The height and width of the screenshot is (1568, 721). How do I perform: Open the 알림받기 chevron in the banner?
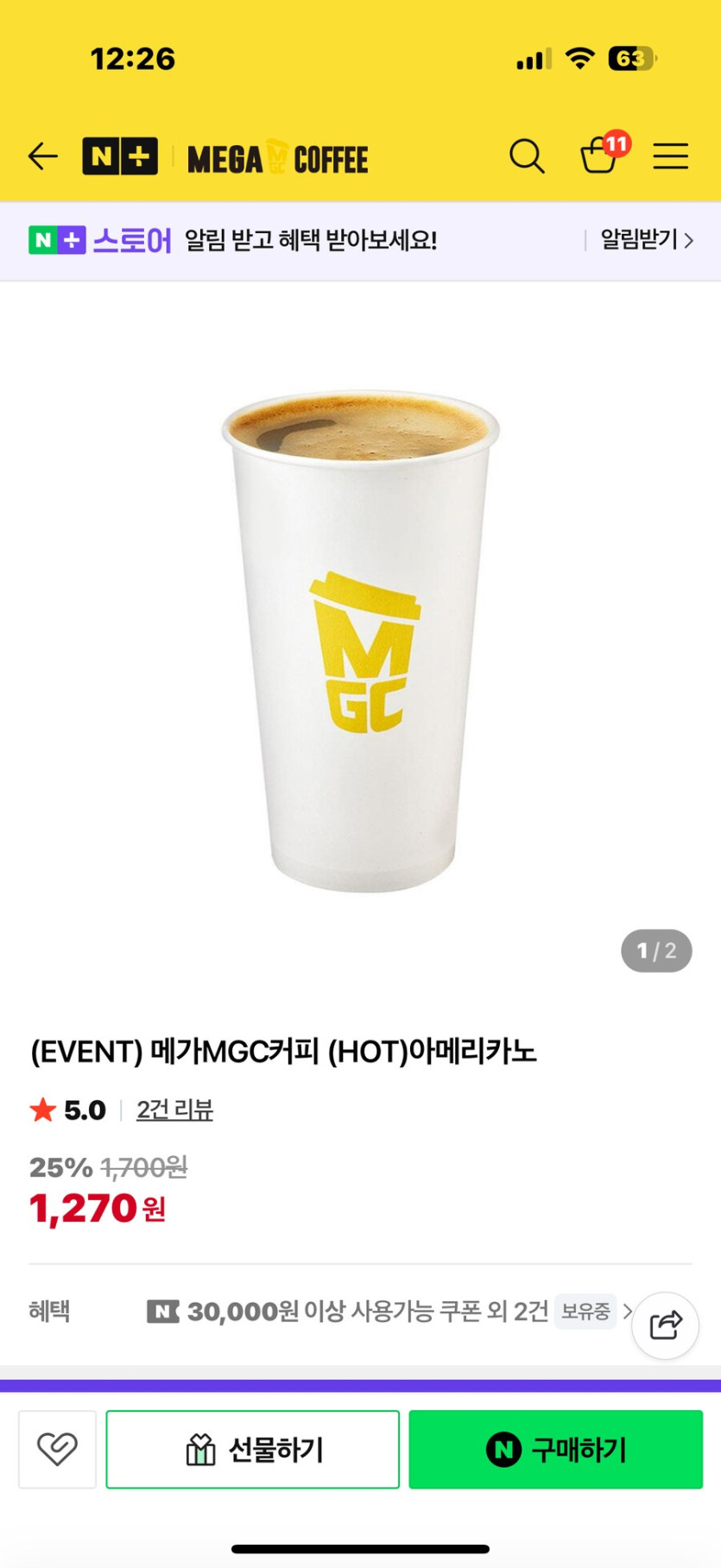[x=688, y=241]
